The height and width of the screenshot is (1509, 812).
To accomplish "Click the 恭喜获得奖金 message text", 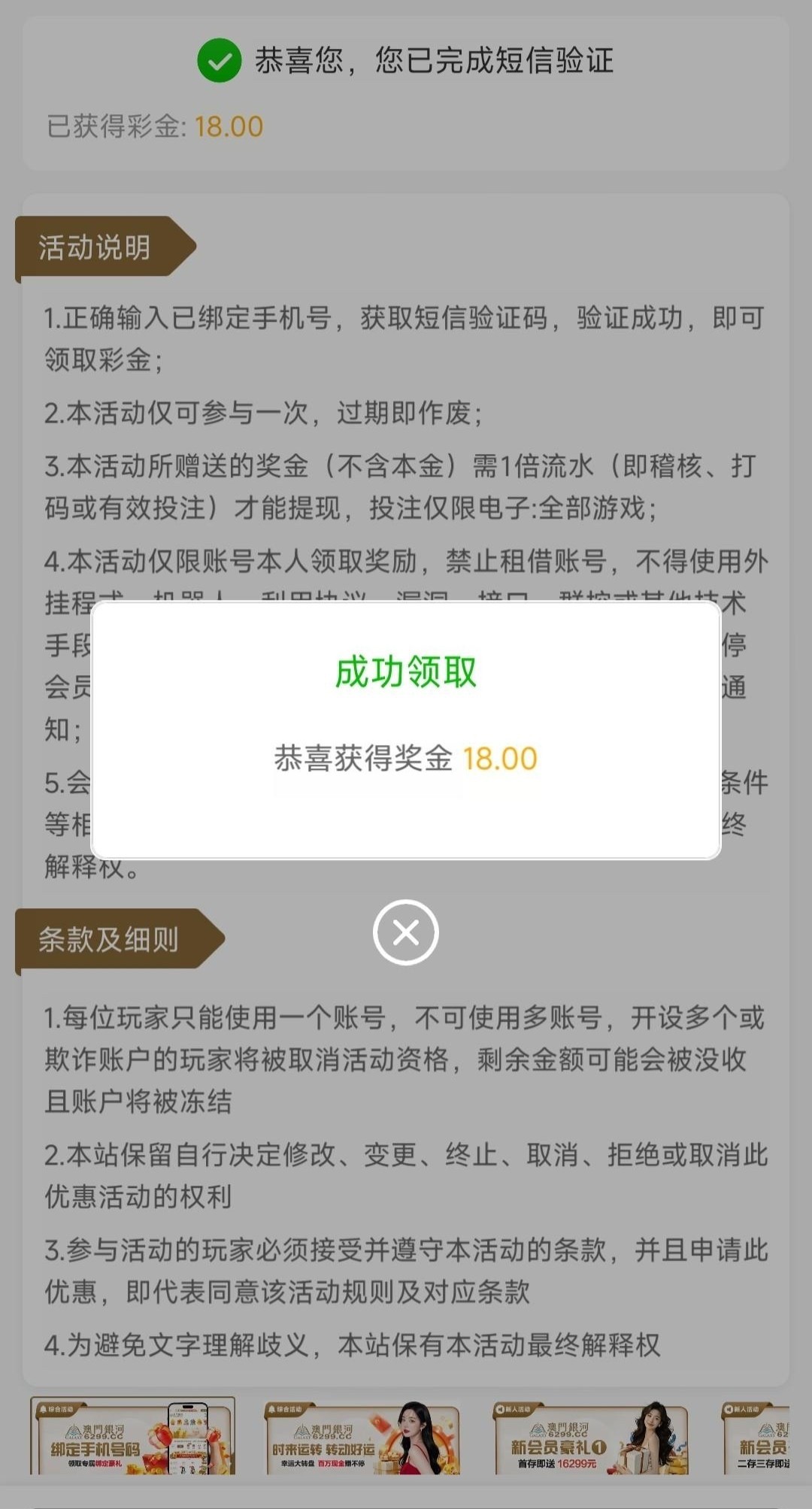I will point(361,761).
